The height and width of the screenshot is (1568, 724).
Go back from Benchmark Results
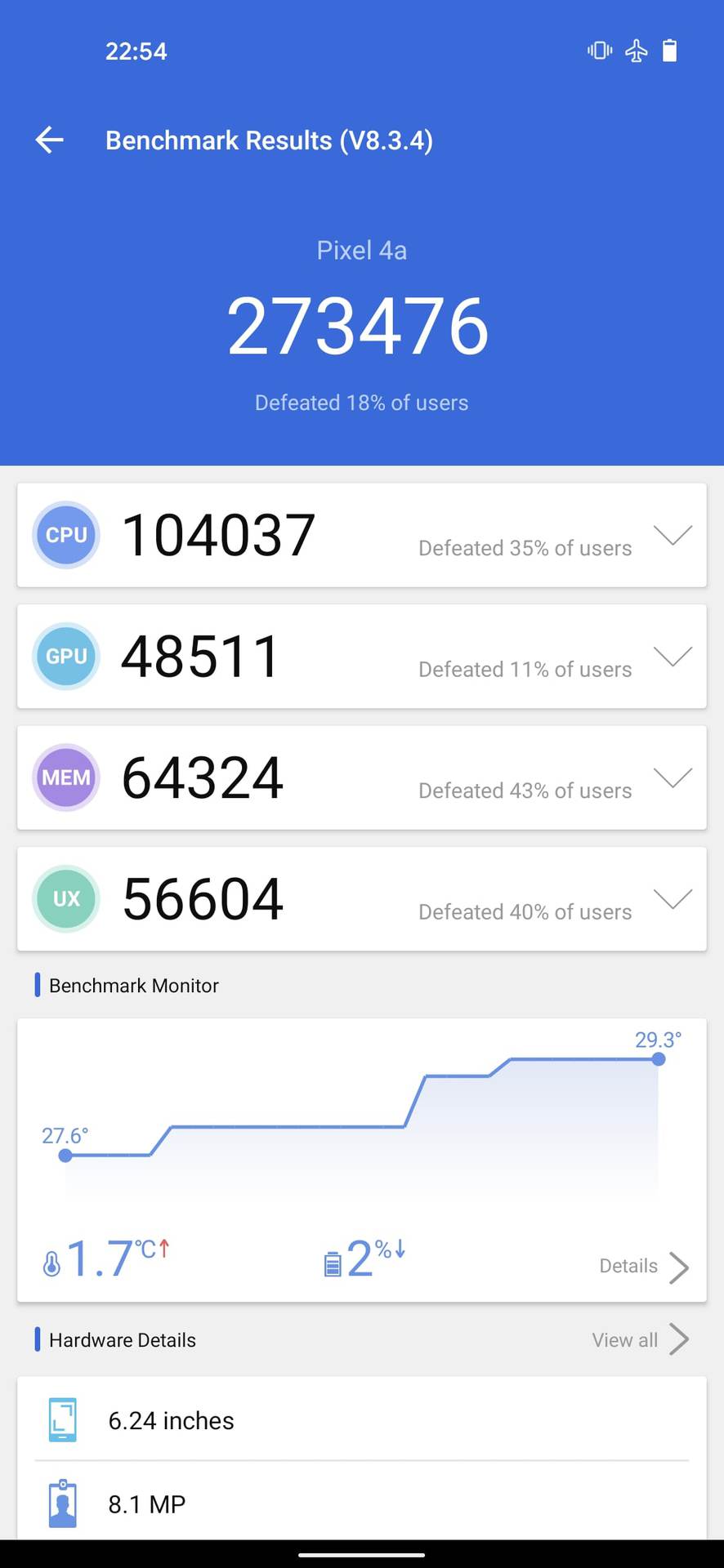(49, 140)
